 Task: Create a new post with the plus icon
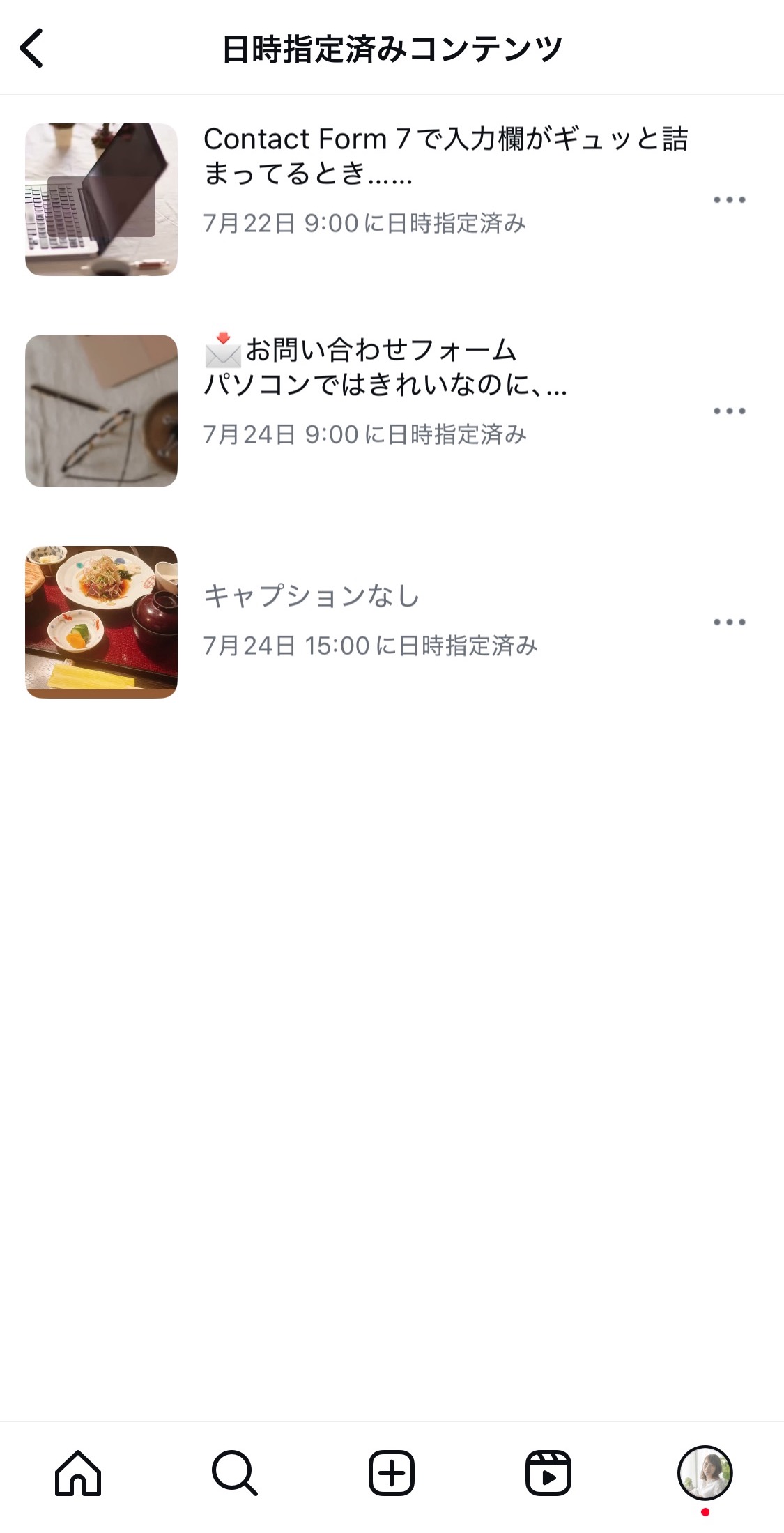tap(392, 1473)
